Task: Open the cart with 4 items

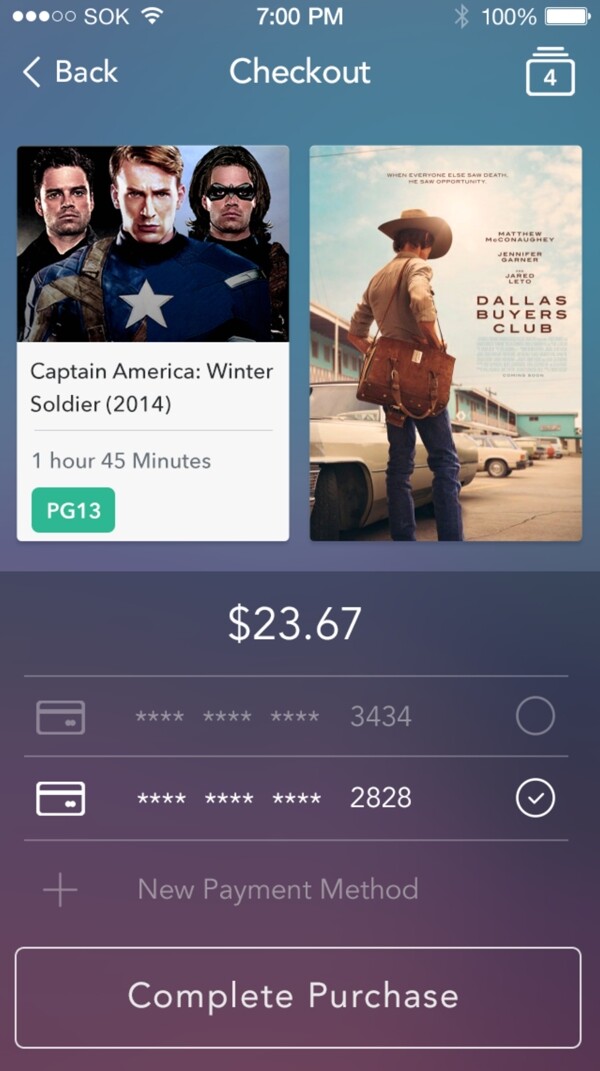Action: click(550, 72)
